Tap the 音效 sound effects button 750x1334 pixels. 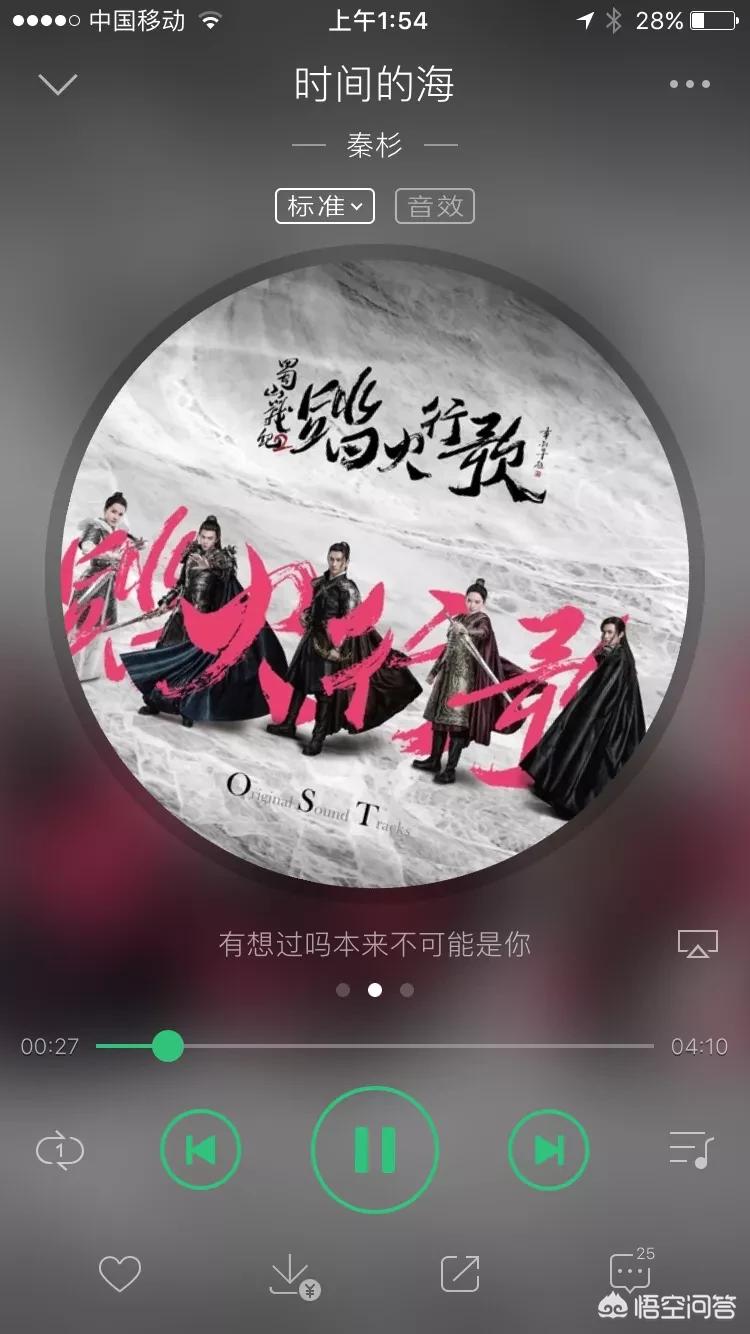tap(435, 206)
